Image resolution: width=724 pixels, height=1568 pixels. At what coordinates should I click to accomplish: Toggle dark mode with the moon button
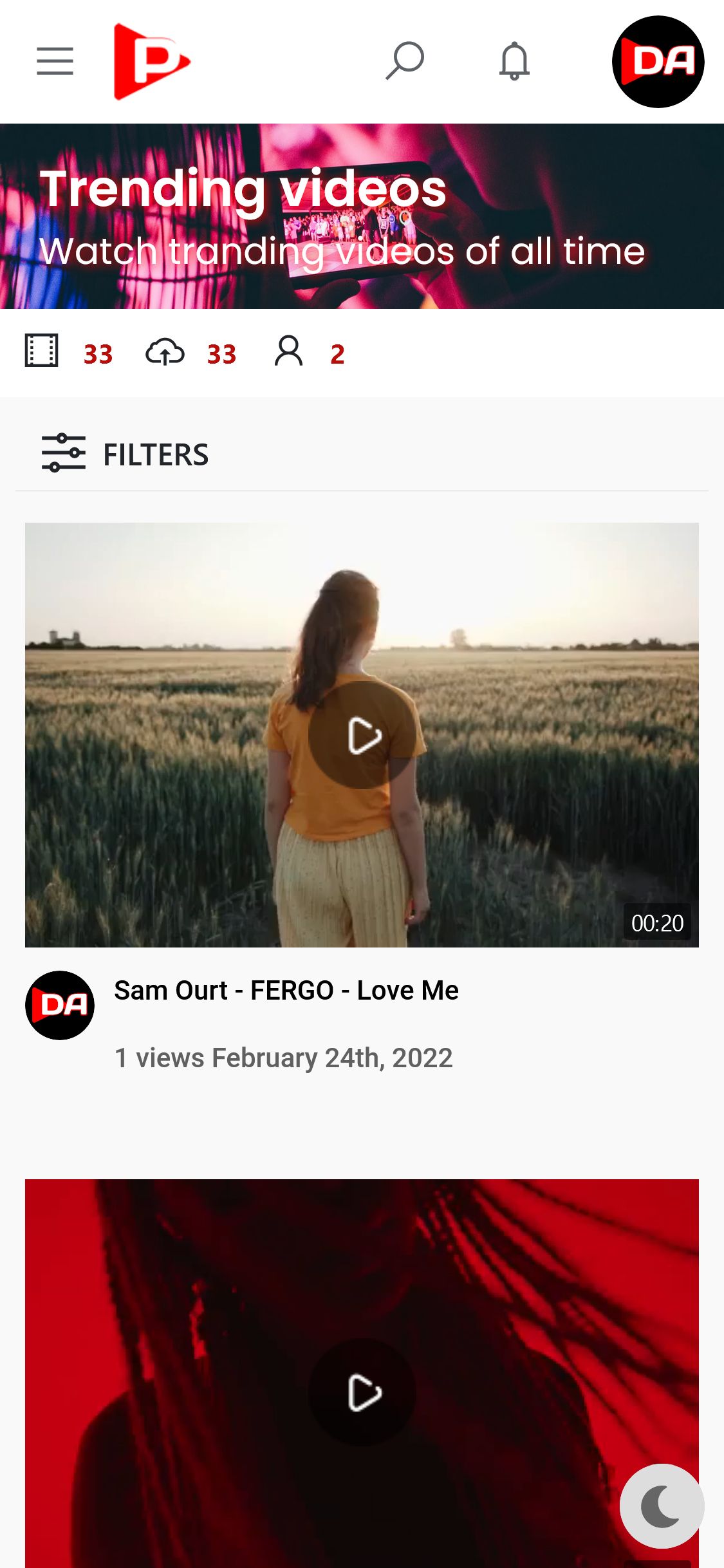[x=662, y=1506]
